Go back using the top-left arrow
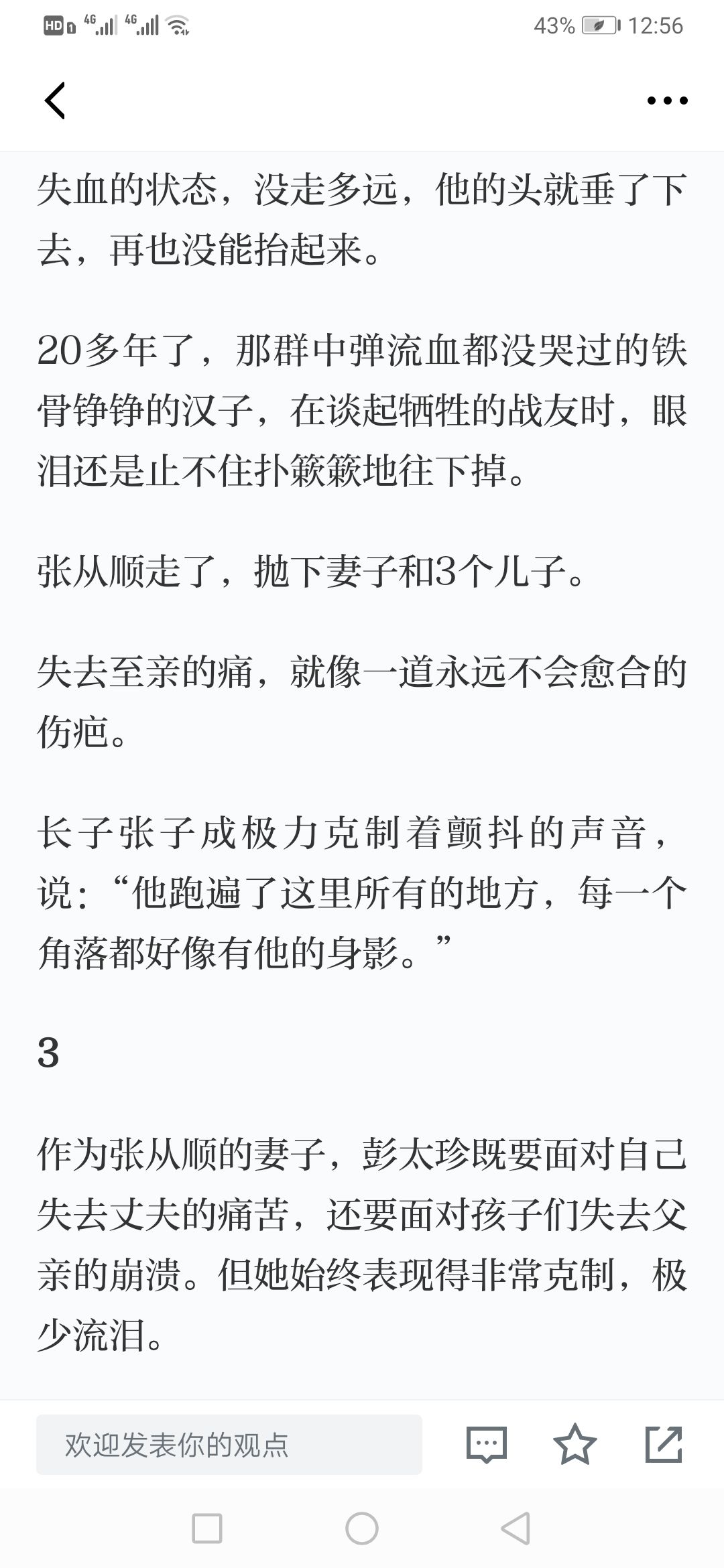 (55, 101)
